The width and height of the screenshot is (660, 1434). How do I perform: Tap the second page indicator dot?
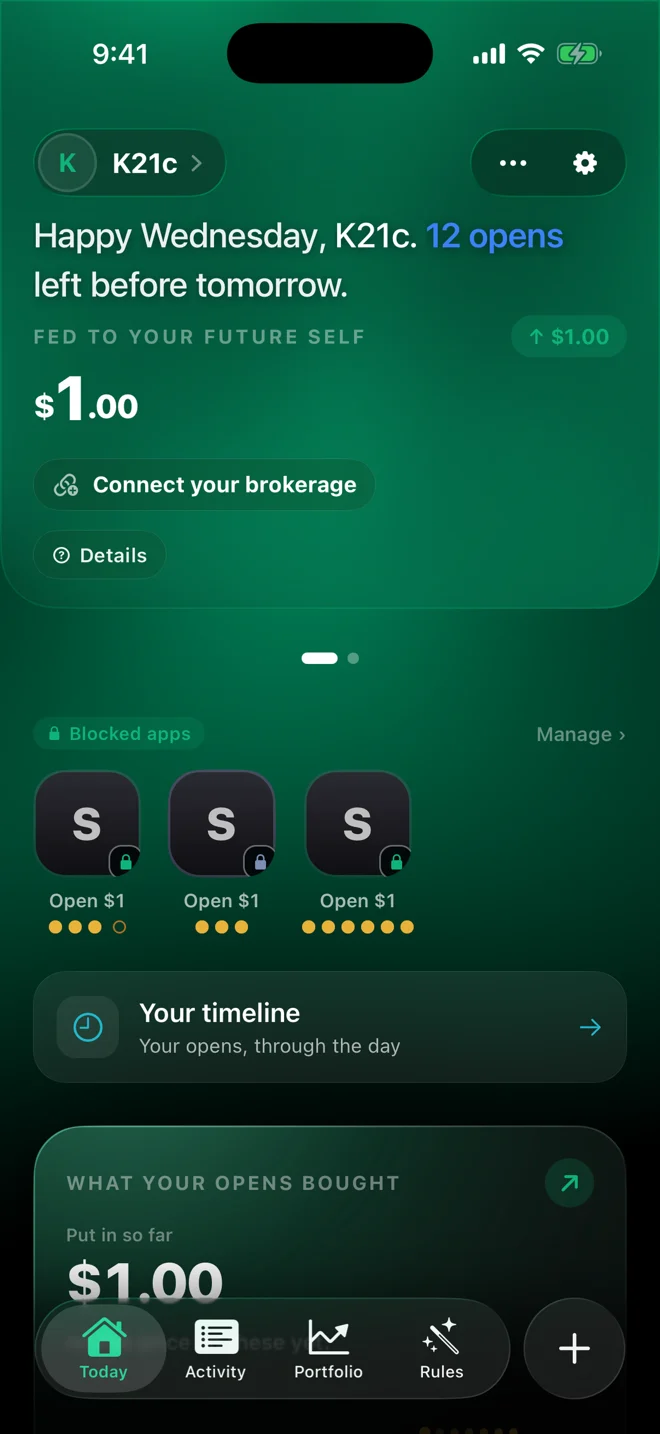pyautogui.click(x=353, y=658)
